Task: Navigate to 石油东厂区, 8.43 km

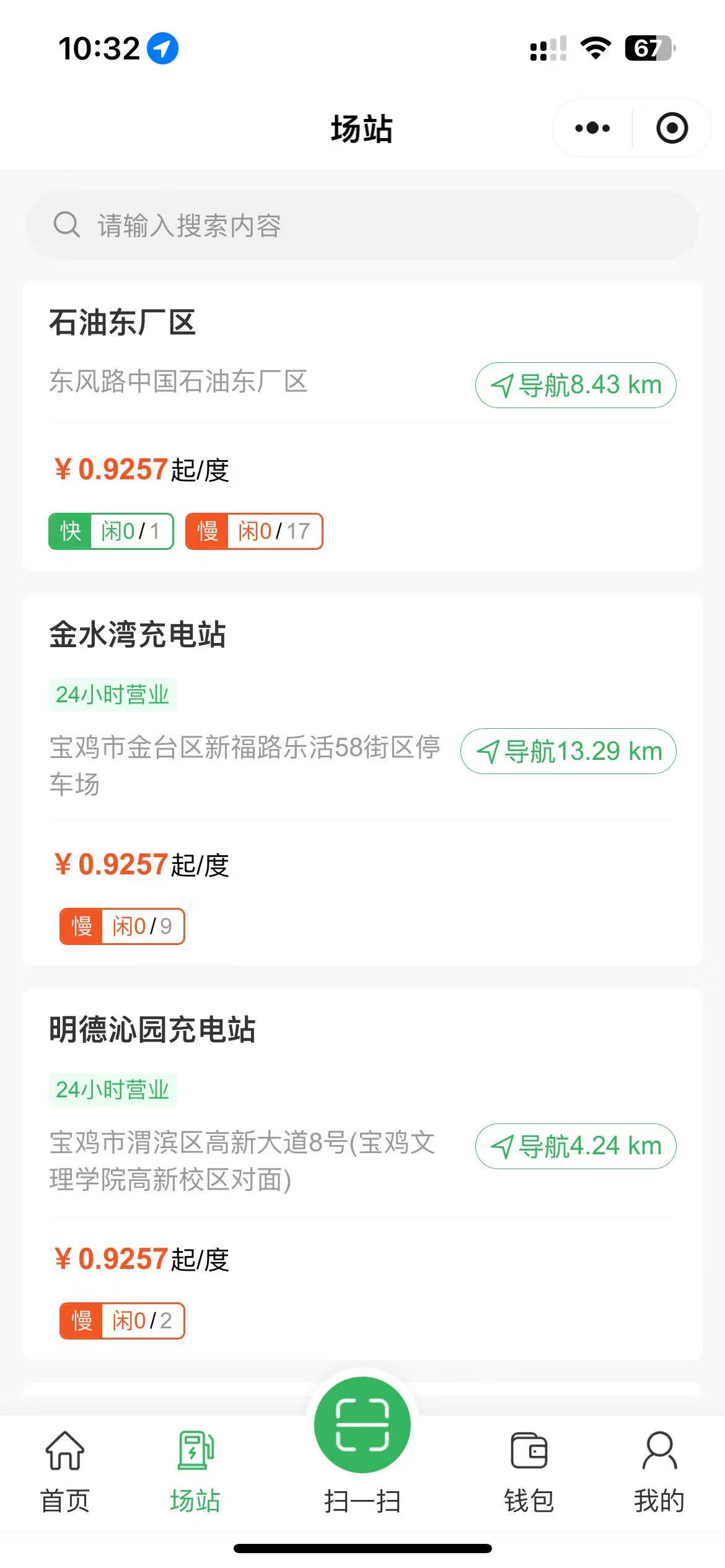Action: [x=576, y=385]
